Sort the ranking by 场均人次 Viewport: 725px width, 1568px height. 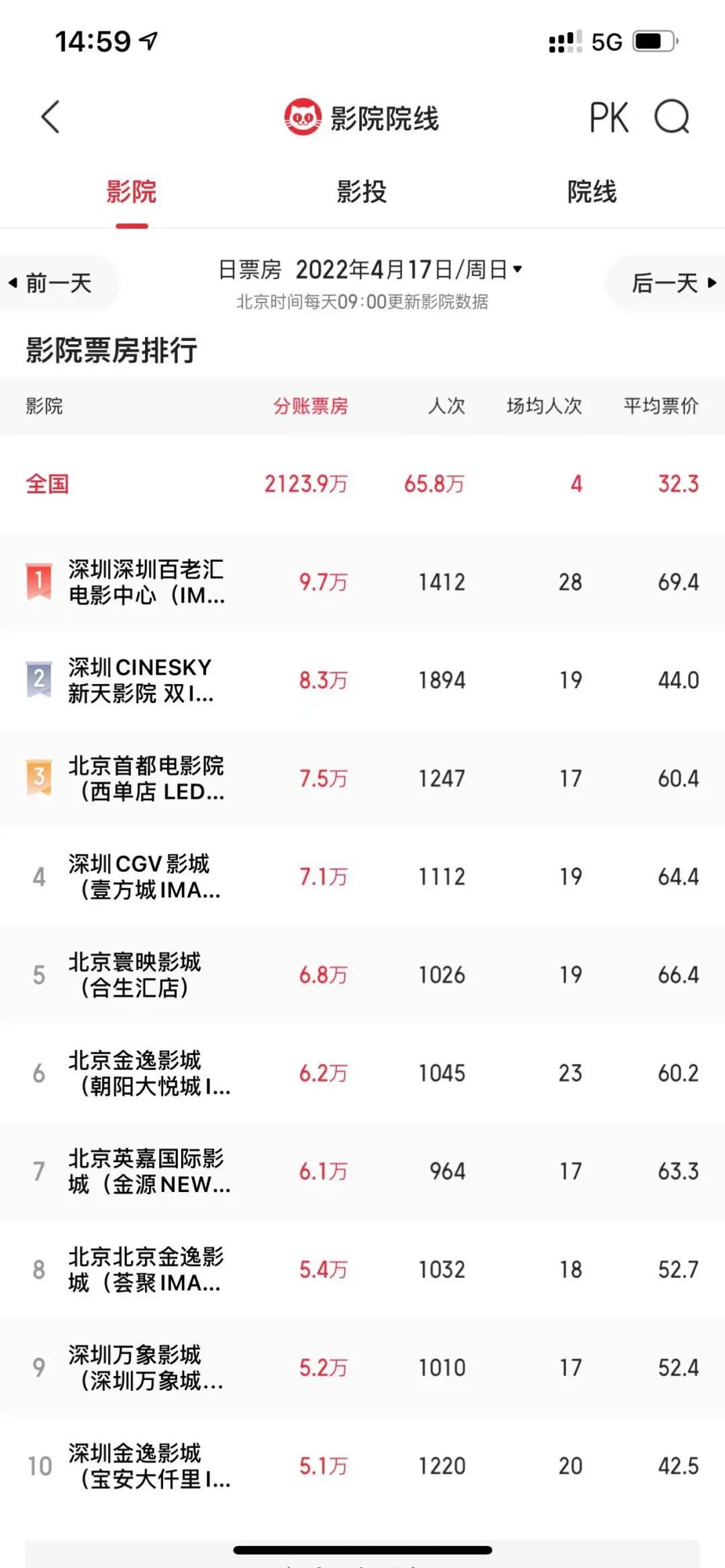pos(544,406)
